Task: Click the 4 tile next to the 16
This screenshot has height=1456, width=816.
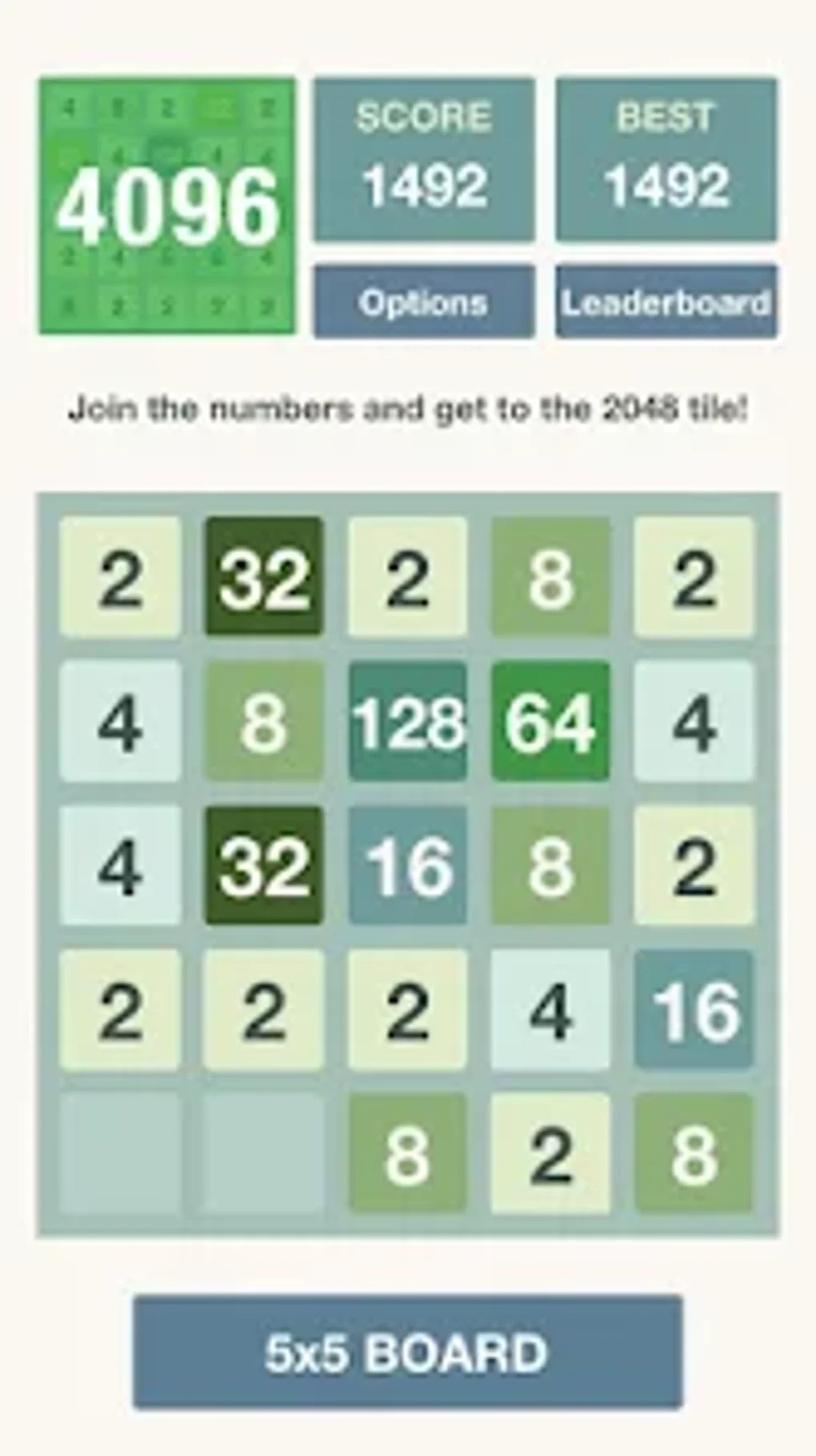Action: (x=550, y=1010)
